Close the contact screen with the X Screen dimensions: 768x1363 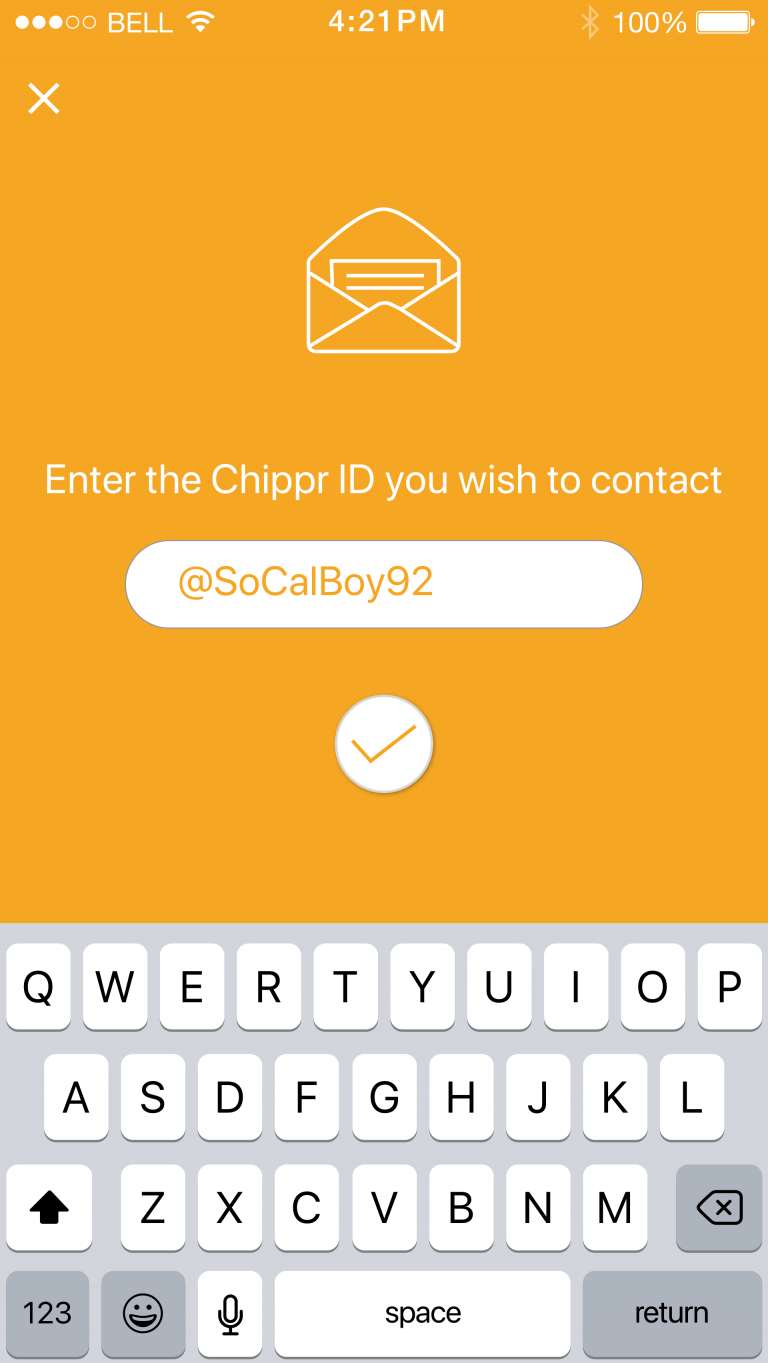click(44, 98)
